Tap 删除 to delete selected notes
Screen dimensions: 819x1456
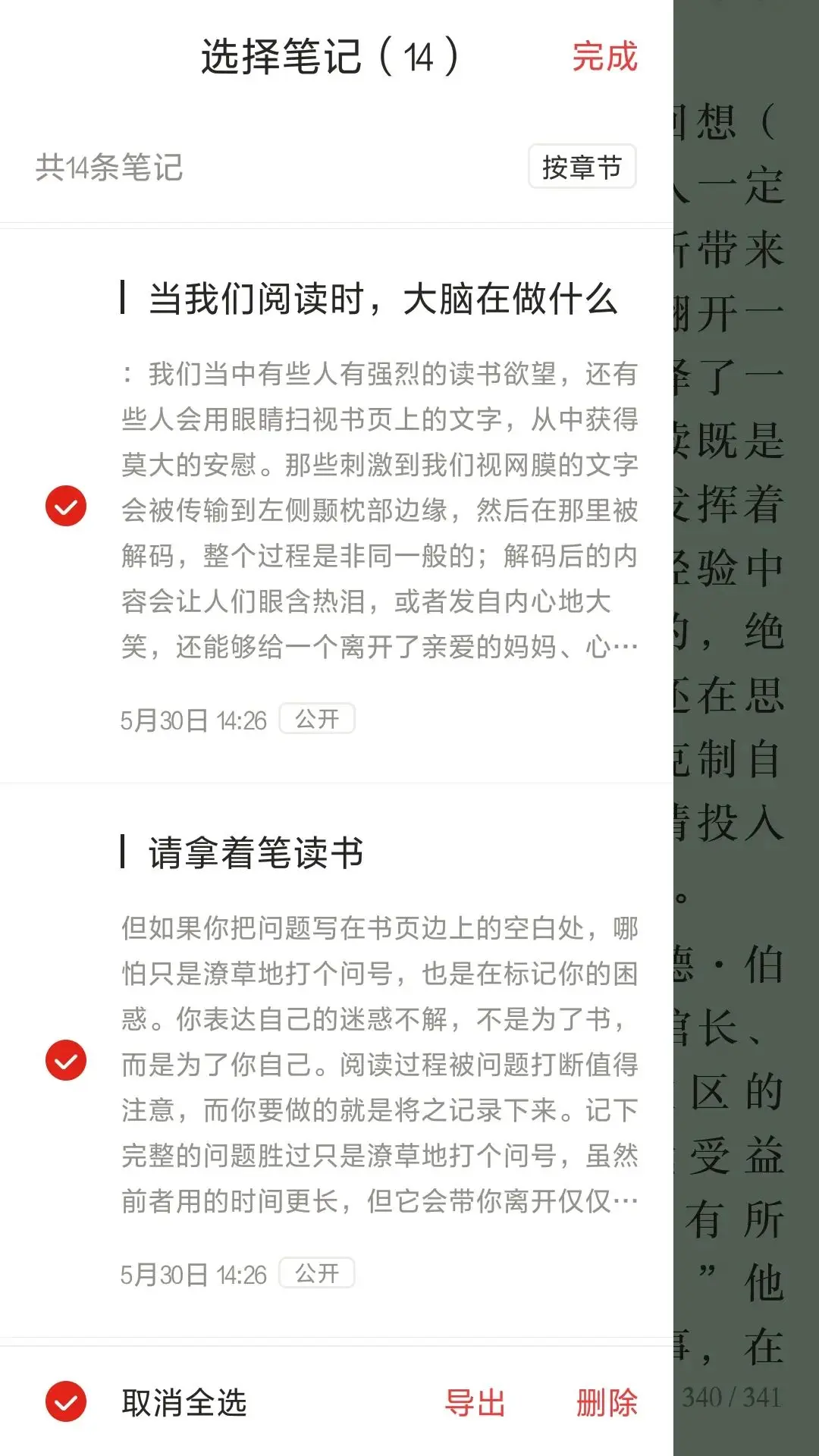[x=606, y=1402]
